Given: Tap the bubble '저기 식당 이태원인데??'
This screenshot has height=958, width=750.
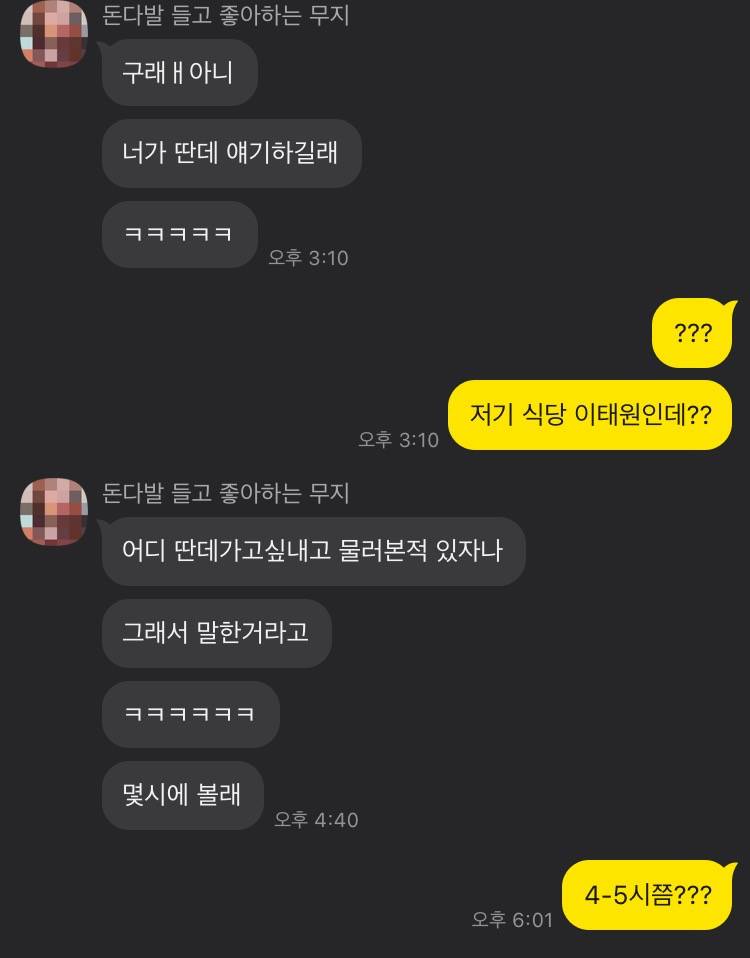Looking at the screenshot, I should [588, 413].
